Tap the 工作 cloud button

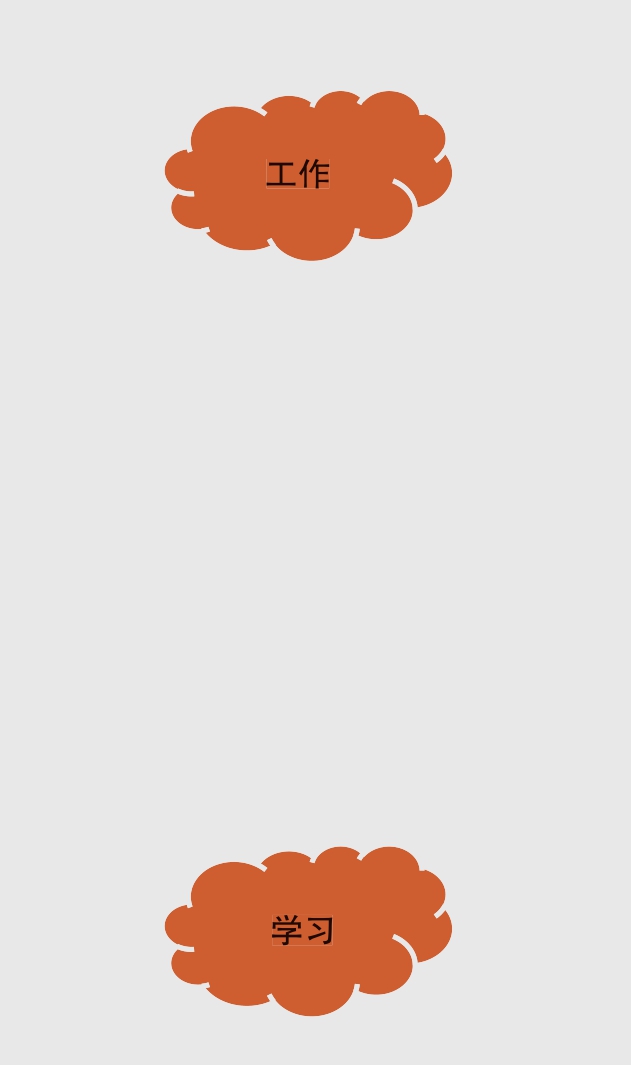pyautogui.click(x=300, y=175)
